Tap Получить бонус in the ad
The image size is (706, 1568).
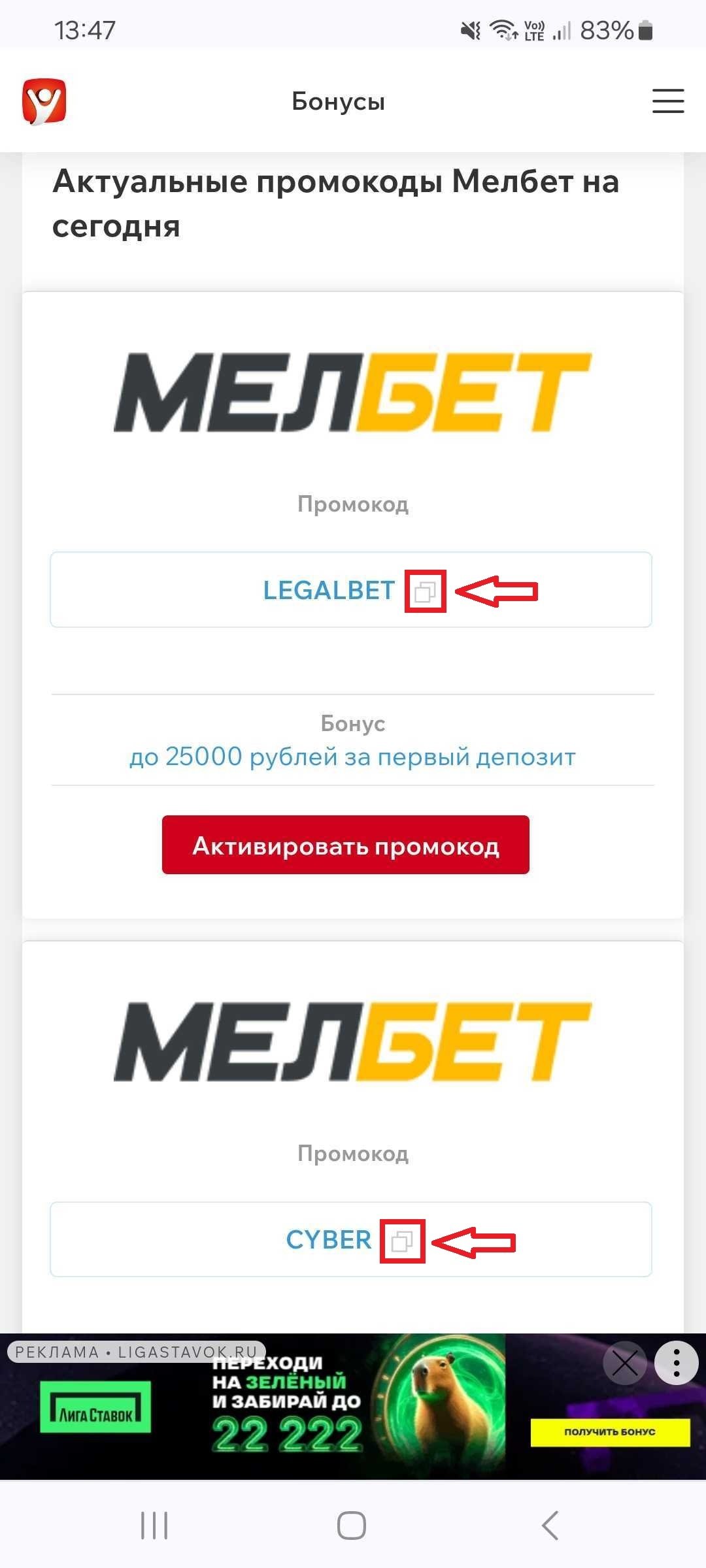[x=609, y=1431]
